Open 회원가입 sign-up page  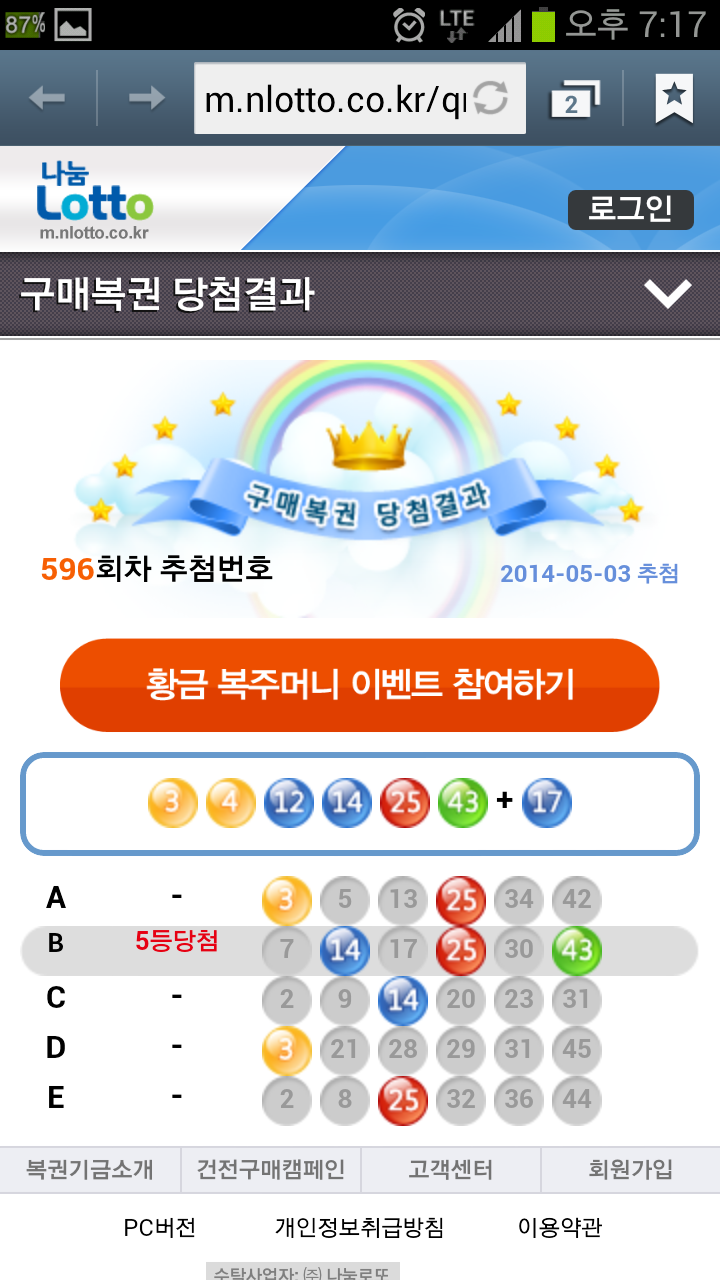pyautogui.click(x=630, y=1170)
